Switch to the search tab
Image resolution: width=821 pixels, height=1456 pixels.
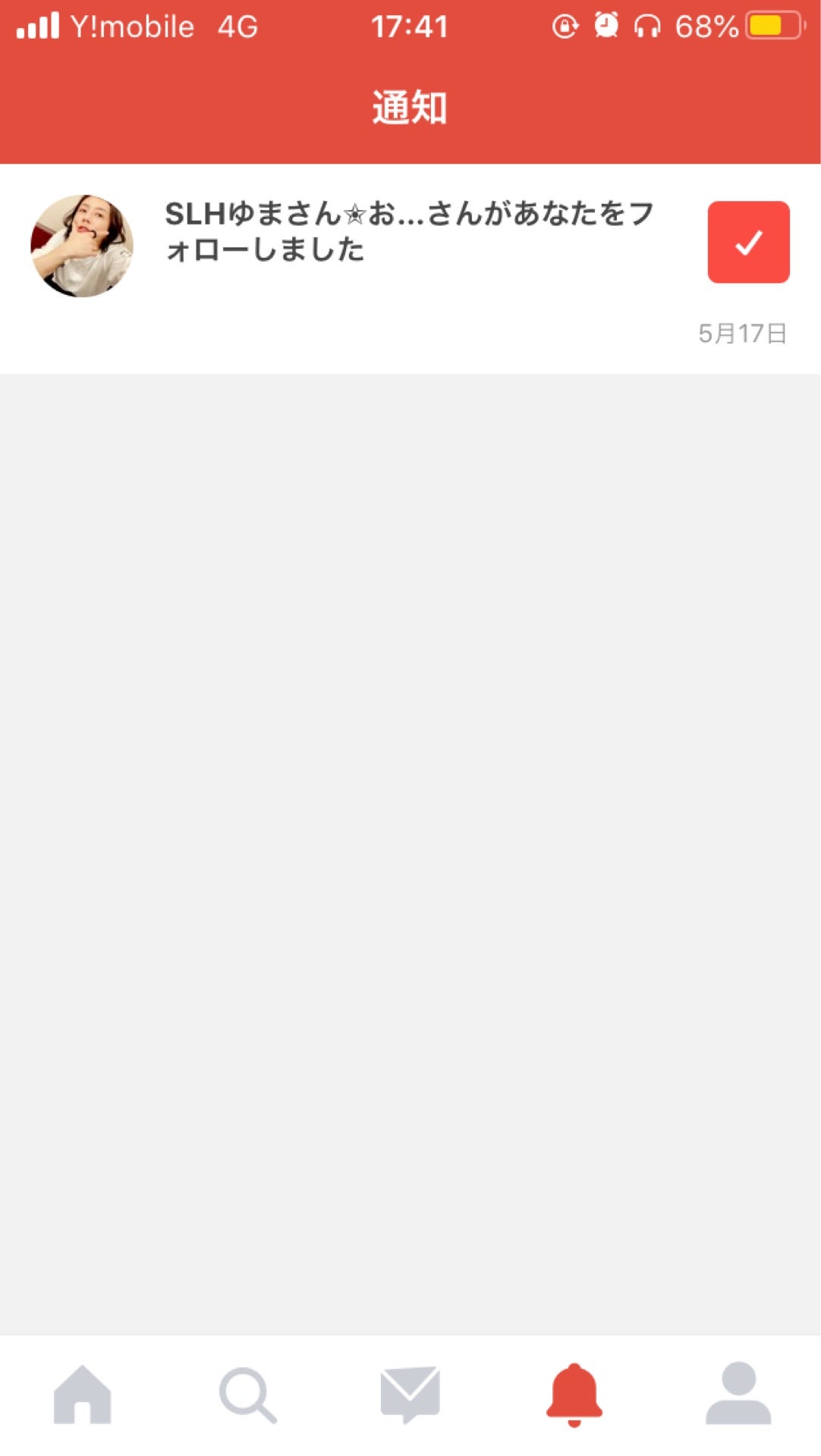[247, 1394]
